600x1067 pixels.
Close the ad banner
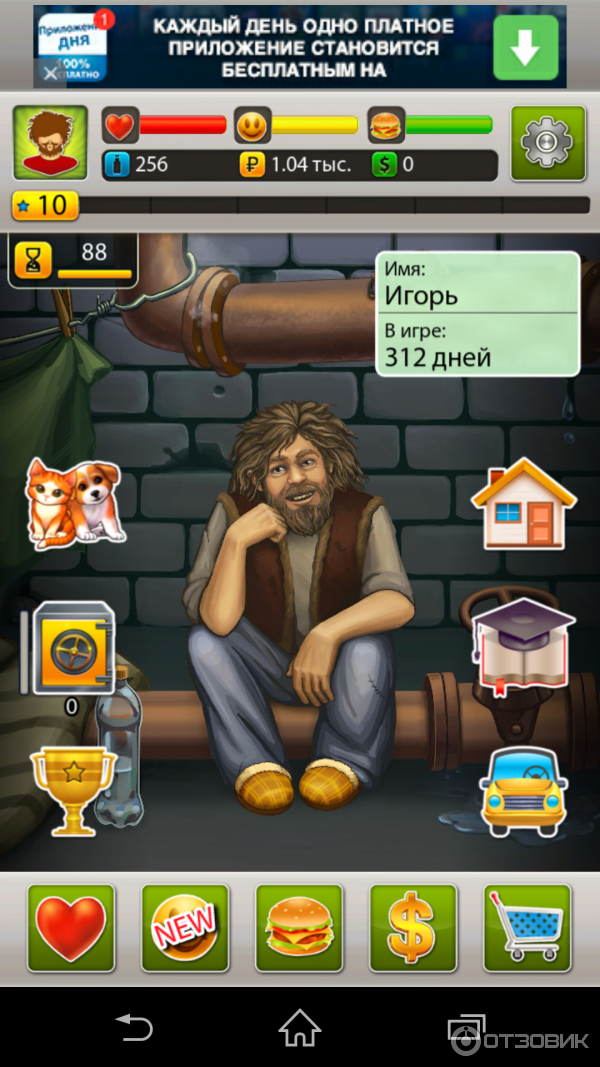click(x=50, y=72)
